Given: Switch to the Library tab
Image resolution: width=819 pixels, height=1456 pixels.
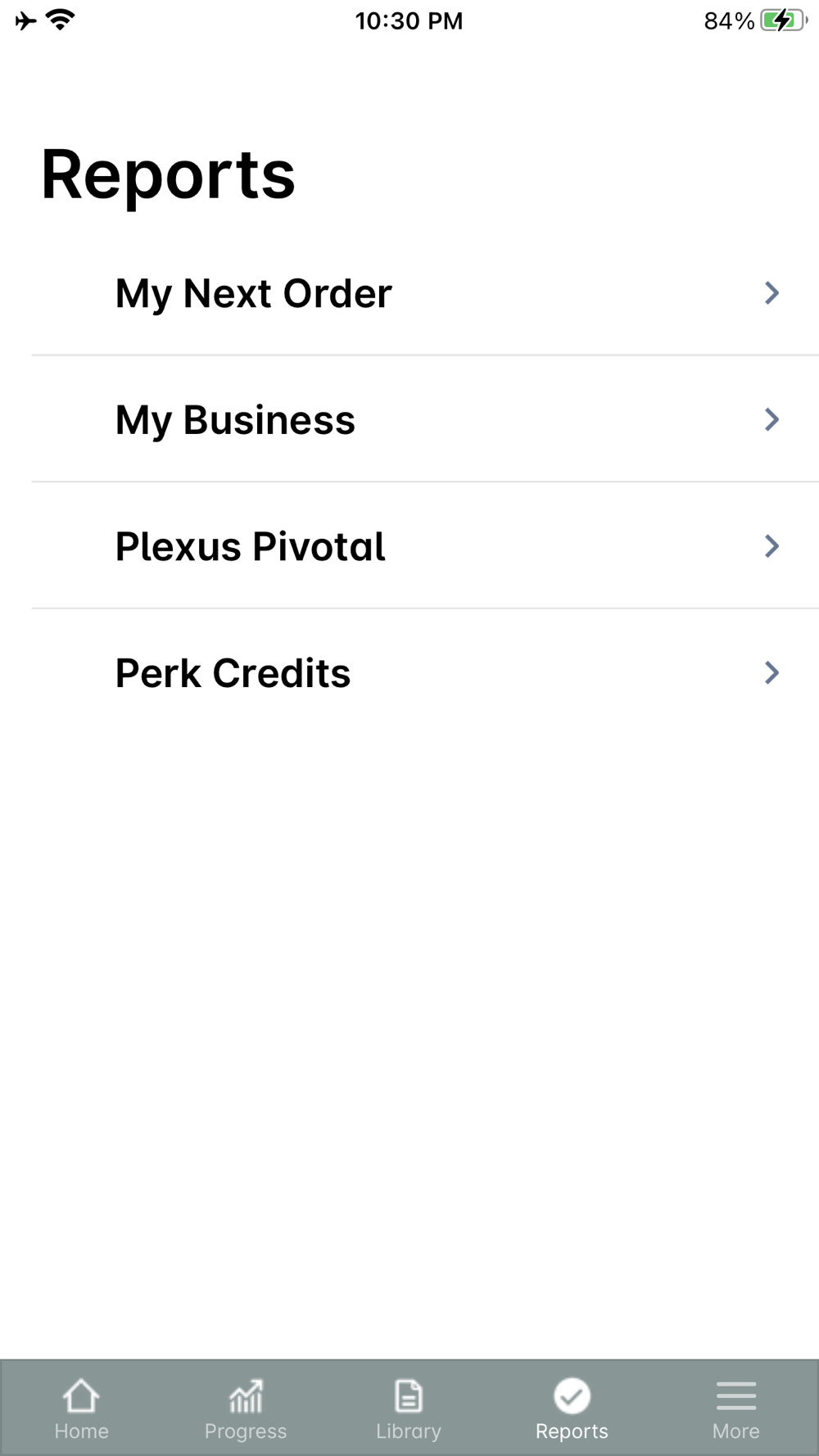Looking at the screenshot, I should tap(409, 1409).
